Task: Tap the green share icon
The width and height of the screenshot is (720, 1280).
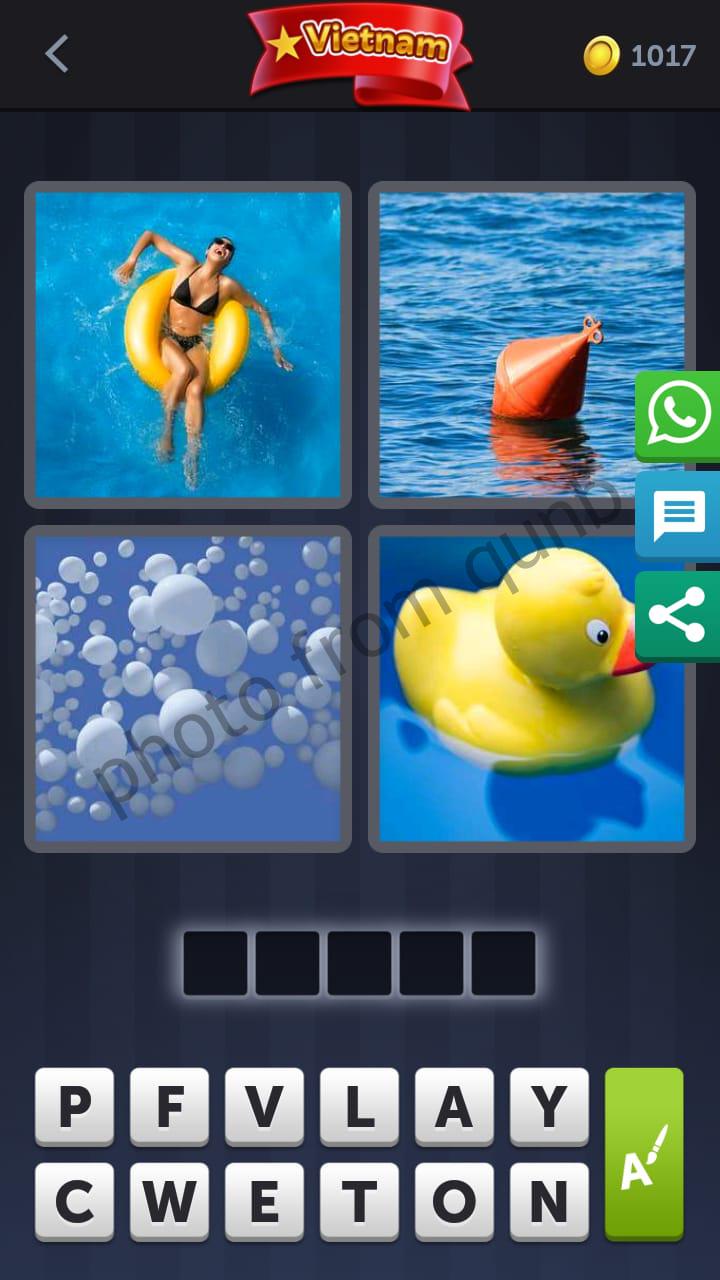Action: coord(677,614)
